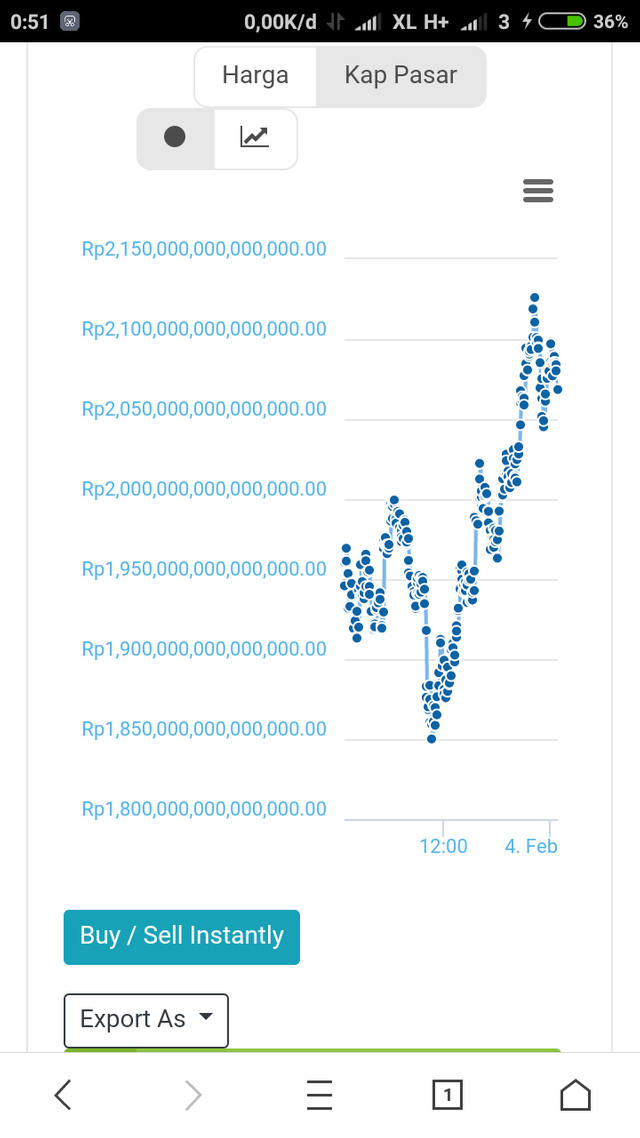
Task: Expand the Export As dropdown
Action: (146, 1020)
